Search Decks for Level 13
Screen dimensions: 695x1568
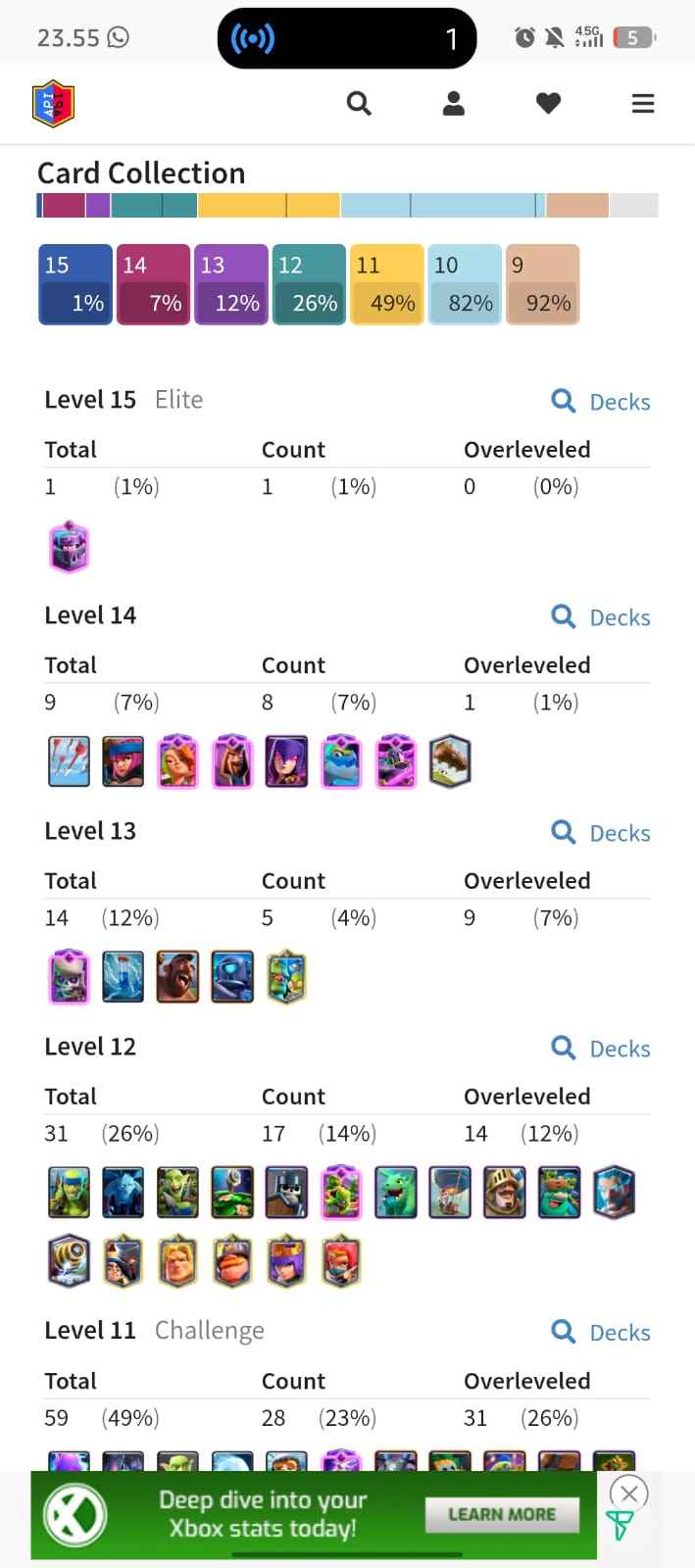(602, 833)
